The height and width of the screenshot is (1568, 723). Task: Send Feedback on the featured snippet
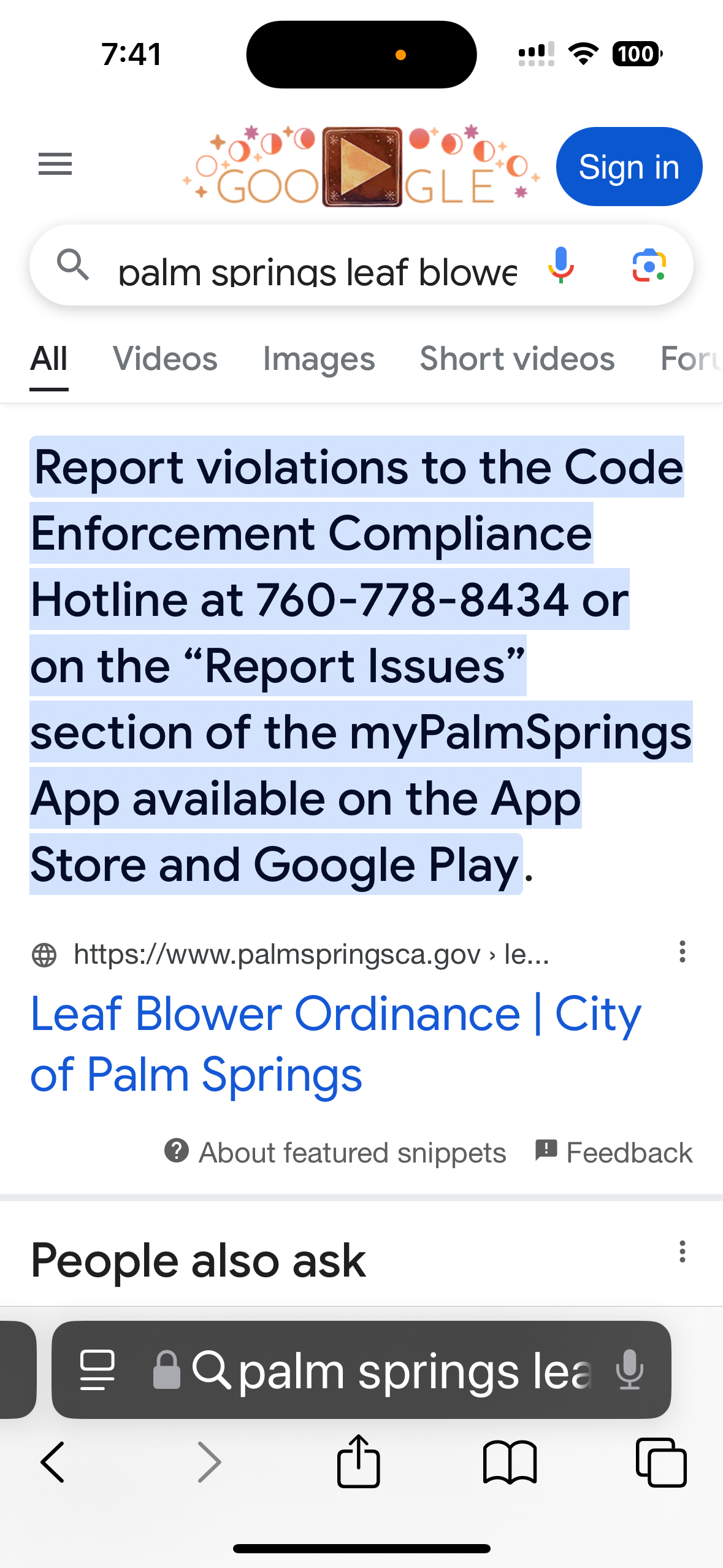point(613,1152)
